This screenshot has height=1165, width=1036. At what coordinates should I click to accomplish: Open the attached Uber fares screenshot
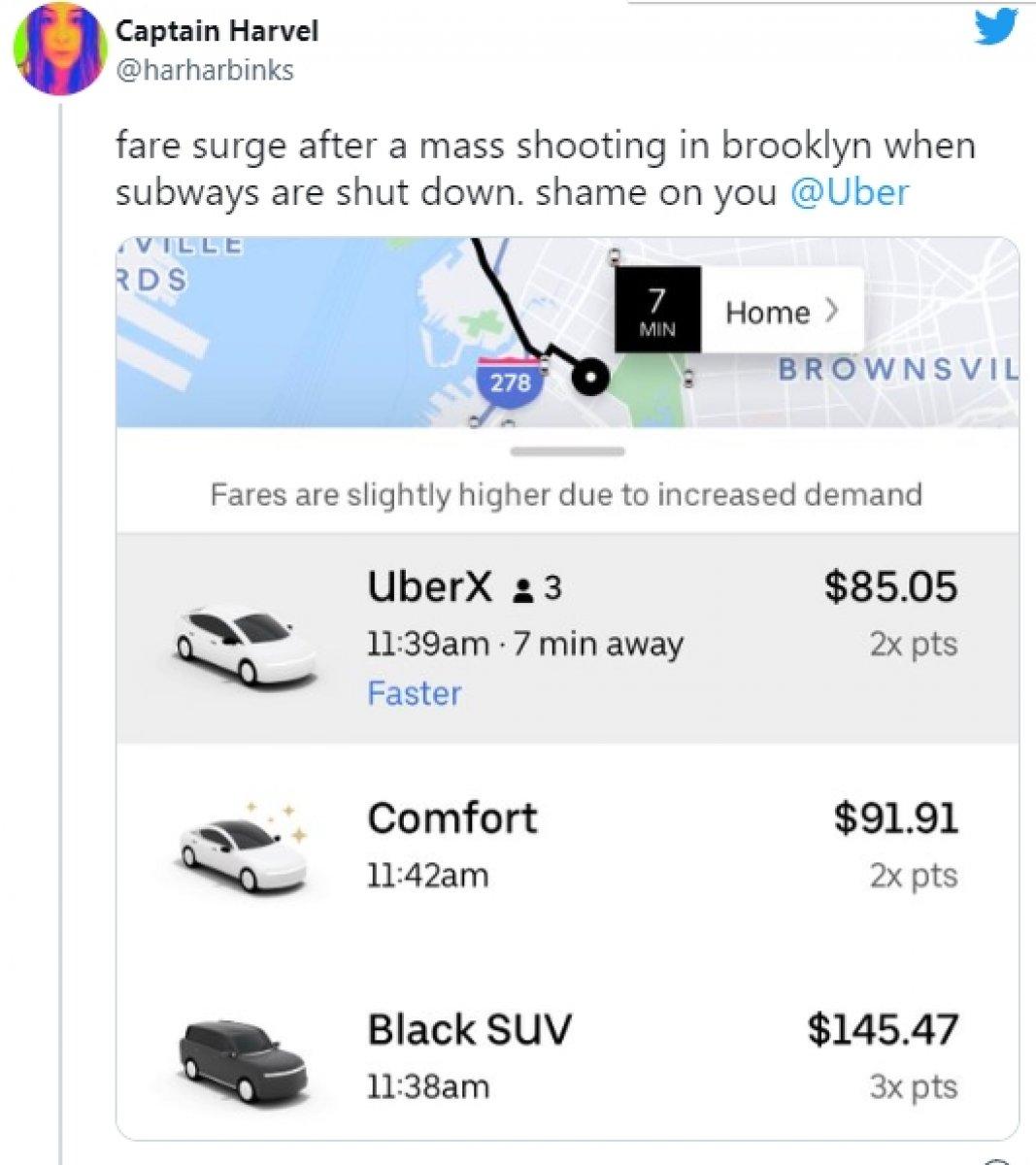[x=567, y=687]
